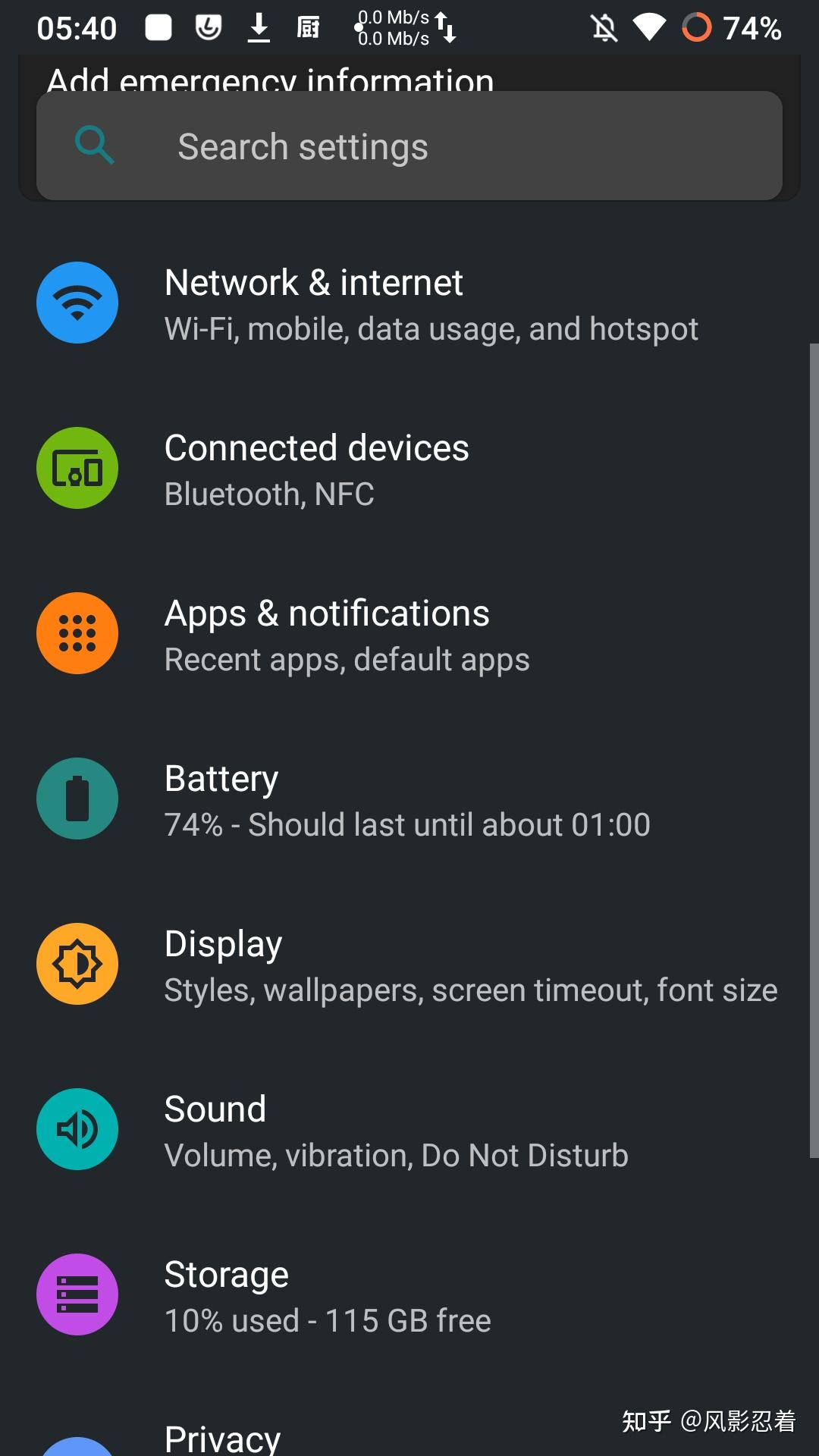The width and height of the screenshot is (819, 1456).
Task: Tap the teal Battery icon
Action: coord(77,799)
